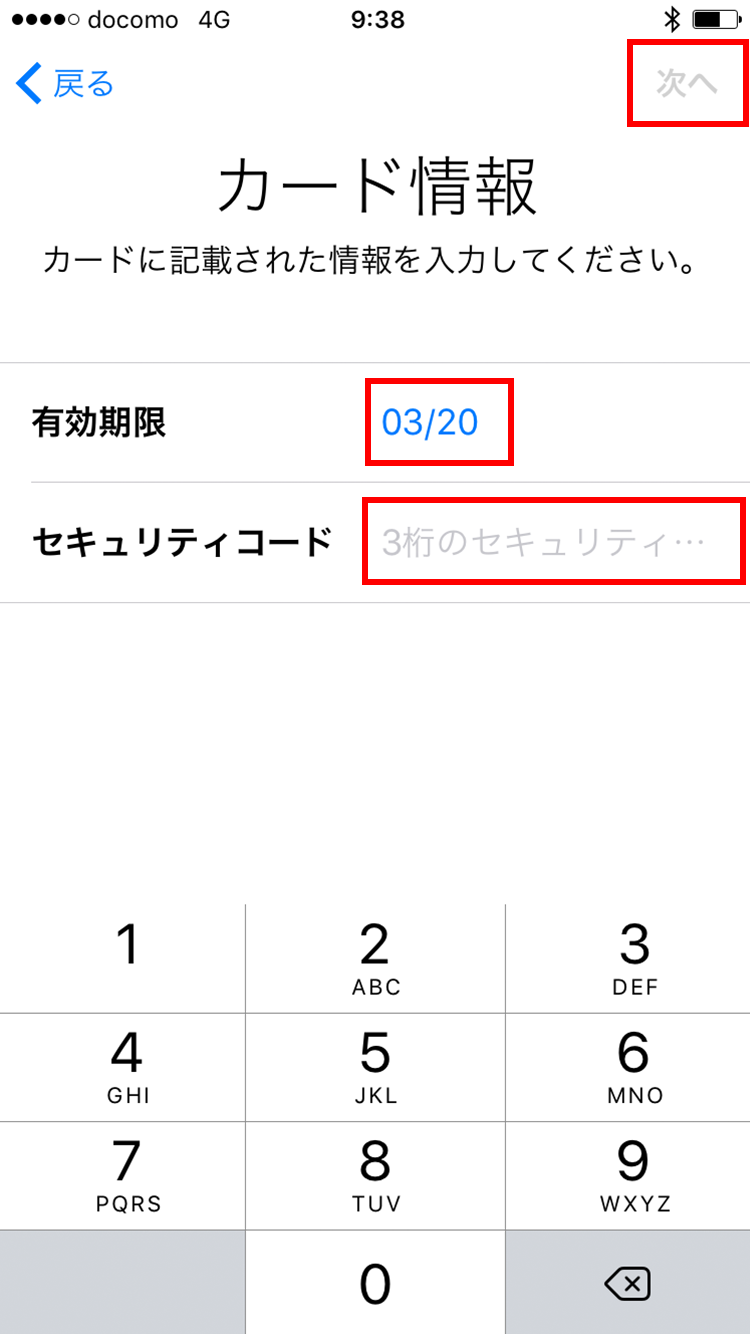Enter digit 6 on the keypad
Viewport: 750px width, 1334px height.
click(628, 1067)
